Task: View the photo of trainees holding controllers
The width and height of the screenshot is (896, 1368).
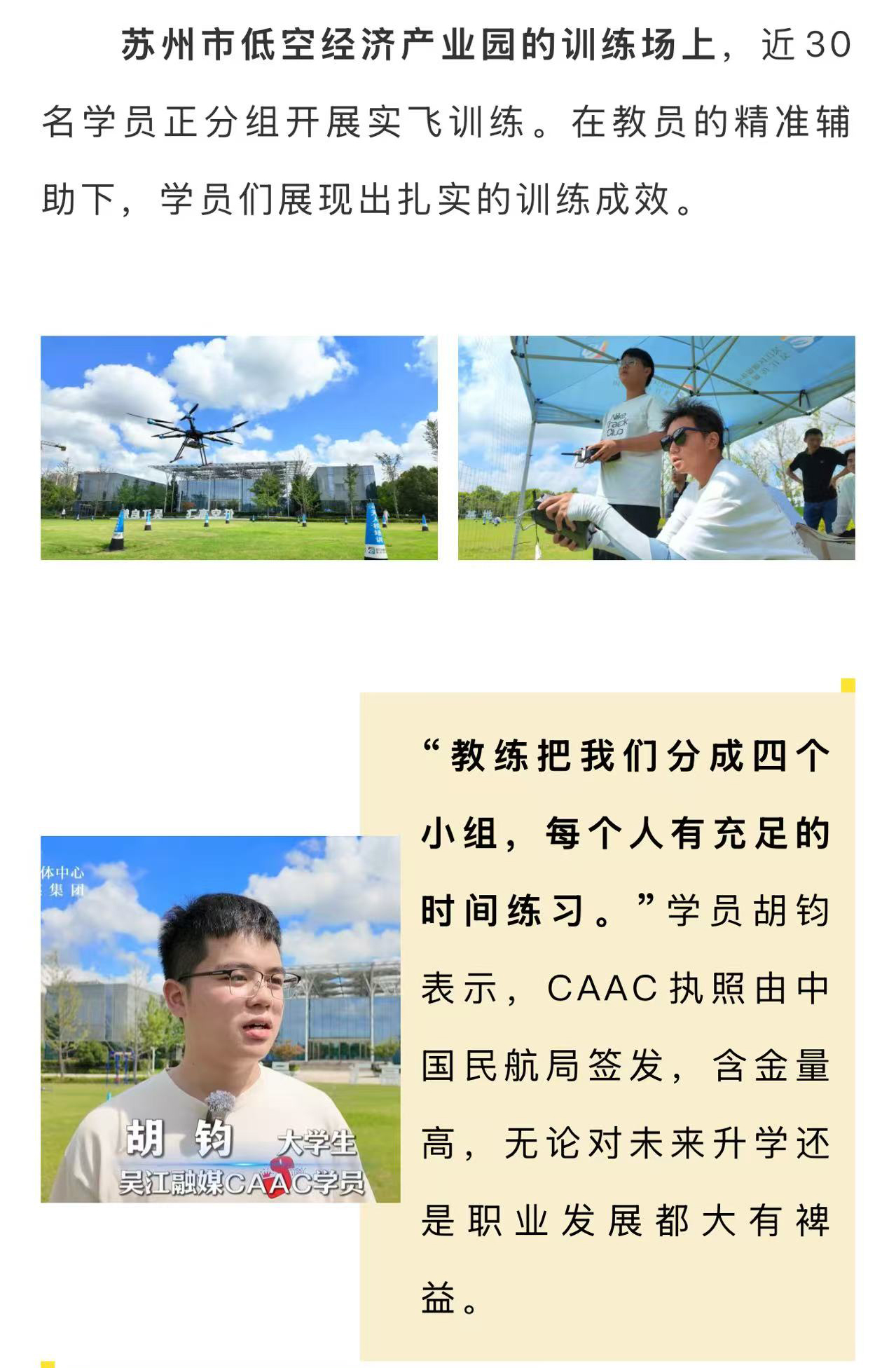Action: click(656, 447)
